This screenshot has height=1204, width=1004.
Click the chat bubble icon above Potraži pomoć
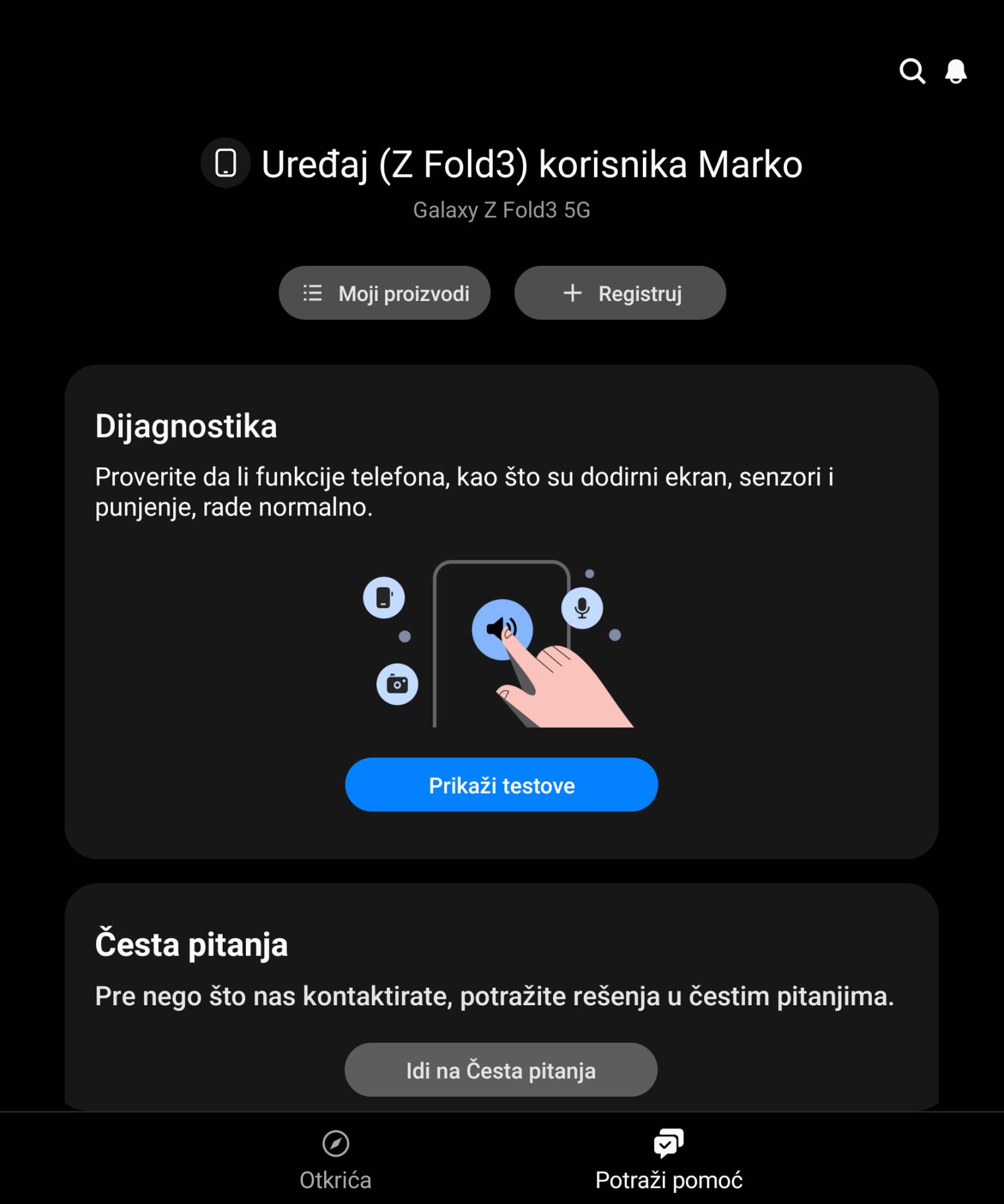tap(668, 1143)
